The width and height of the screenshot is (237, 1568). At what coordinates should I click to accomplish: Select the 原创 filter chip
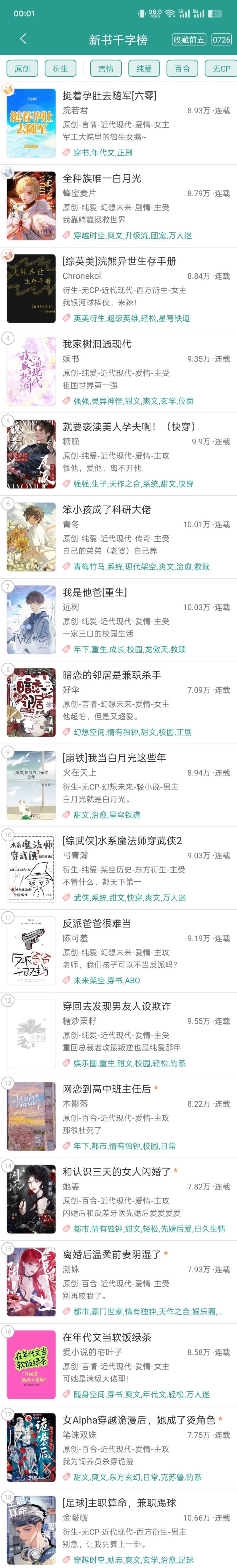[x=22, y=69]
